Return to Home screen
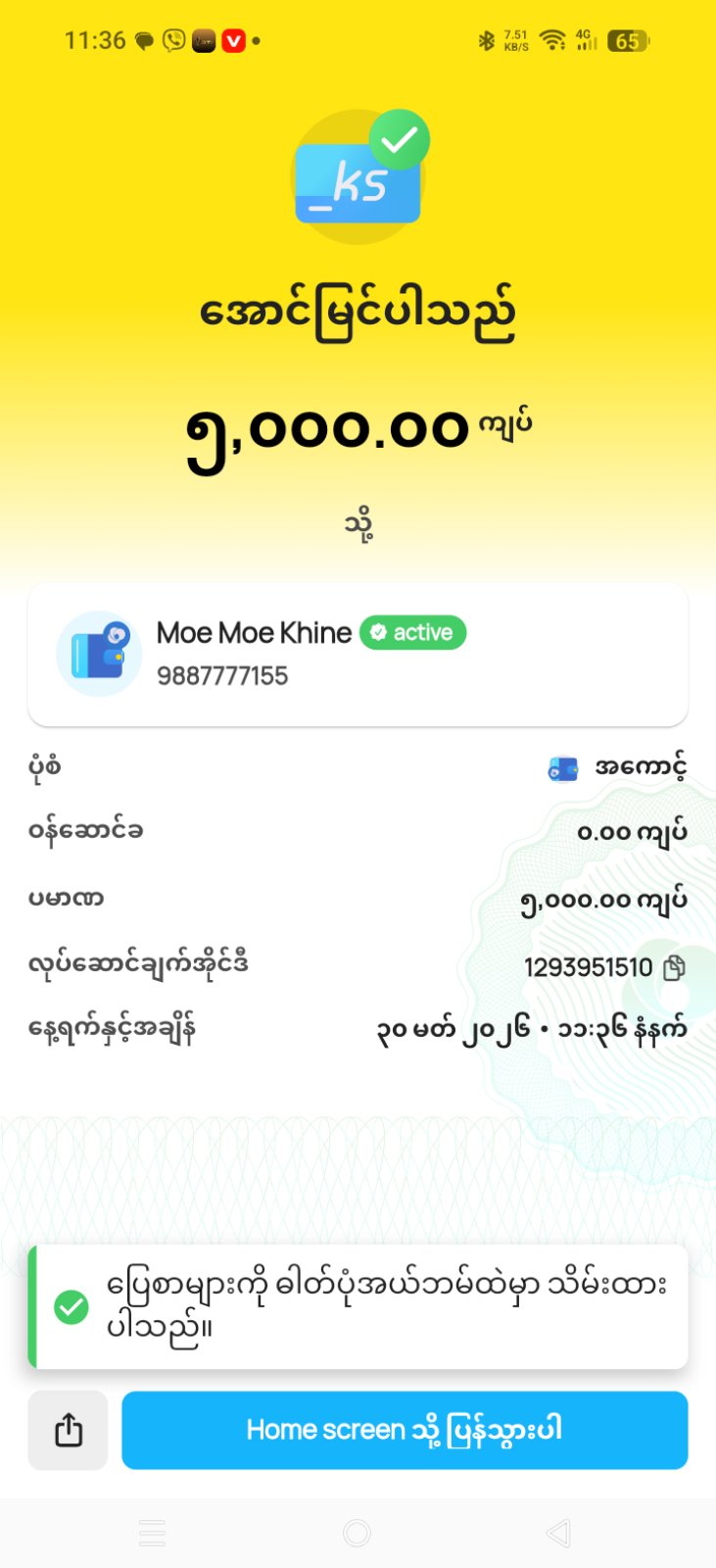The image size is (716, 1568). pos(405,1430)
